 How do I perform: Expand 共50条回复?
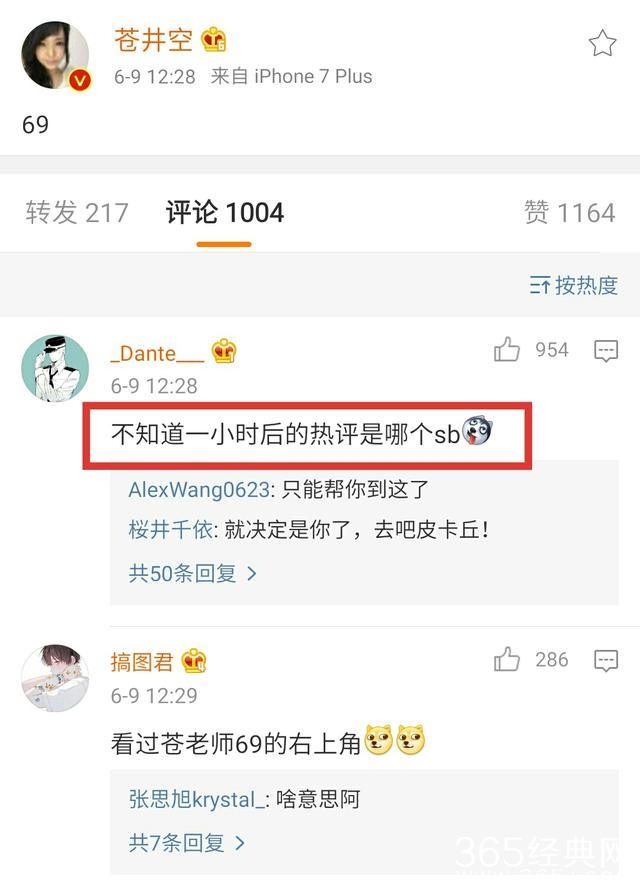point(192,573)
